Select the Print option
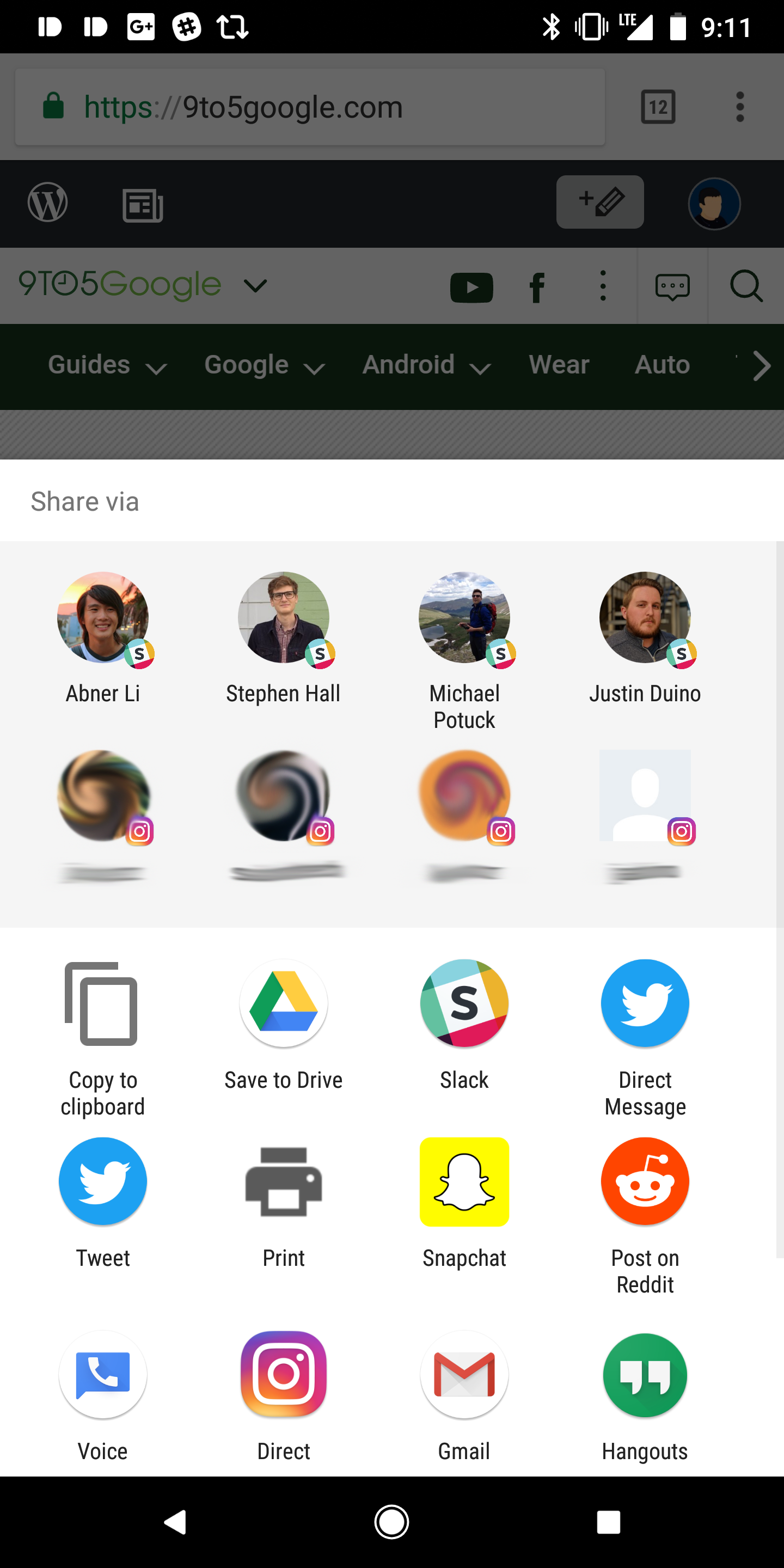The image size is (784, 1568). click(284, 1182)
